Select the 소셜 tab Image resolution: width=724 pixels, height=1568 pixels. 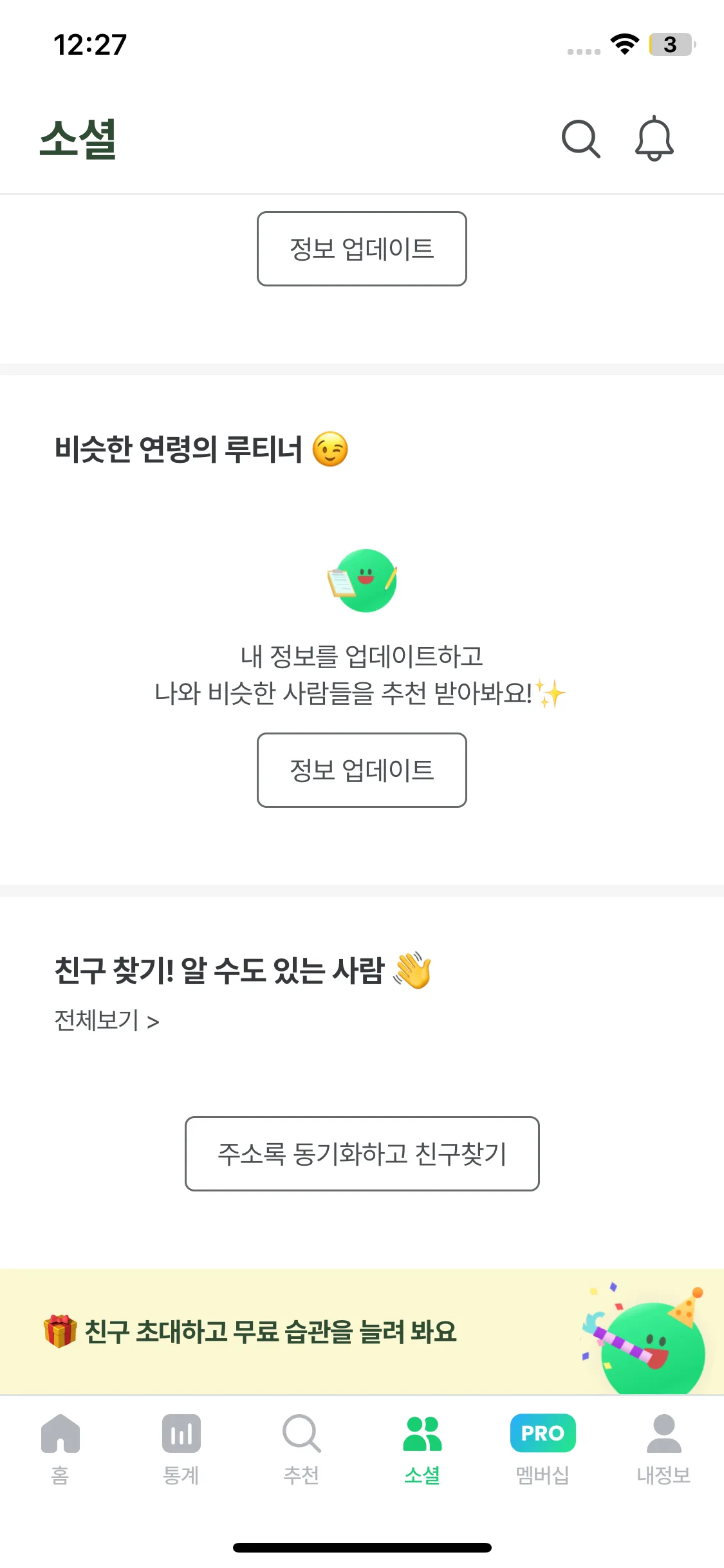coord(422,1448)
